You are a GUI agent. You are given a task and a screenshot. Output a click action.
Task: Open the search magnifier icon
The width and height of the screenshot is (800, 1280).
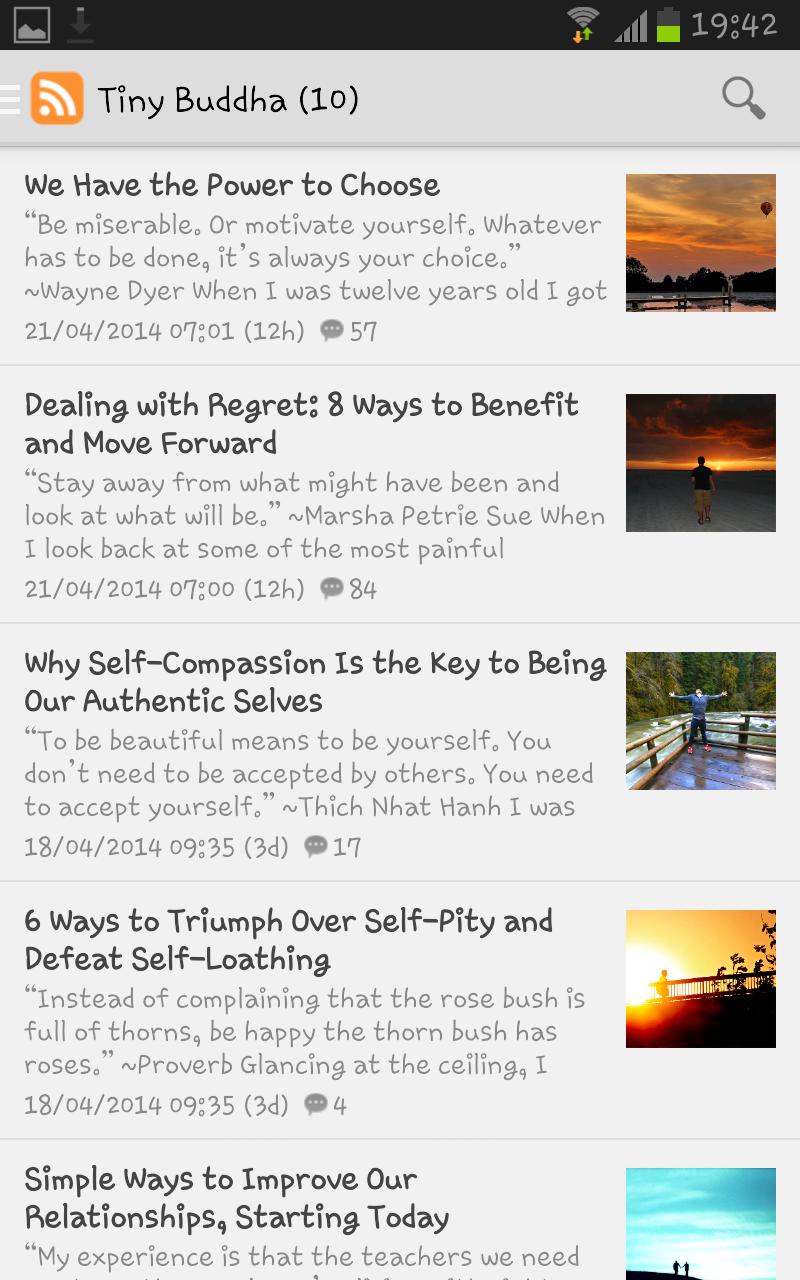coord(743,99)
